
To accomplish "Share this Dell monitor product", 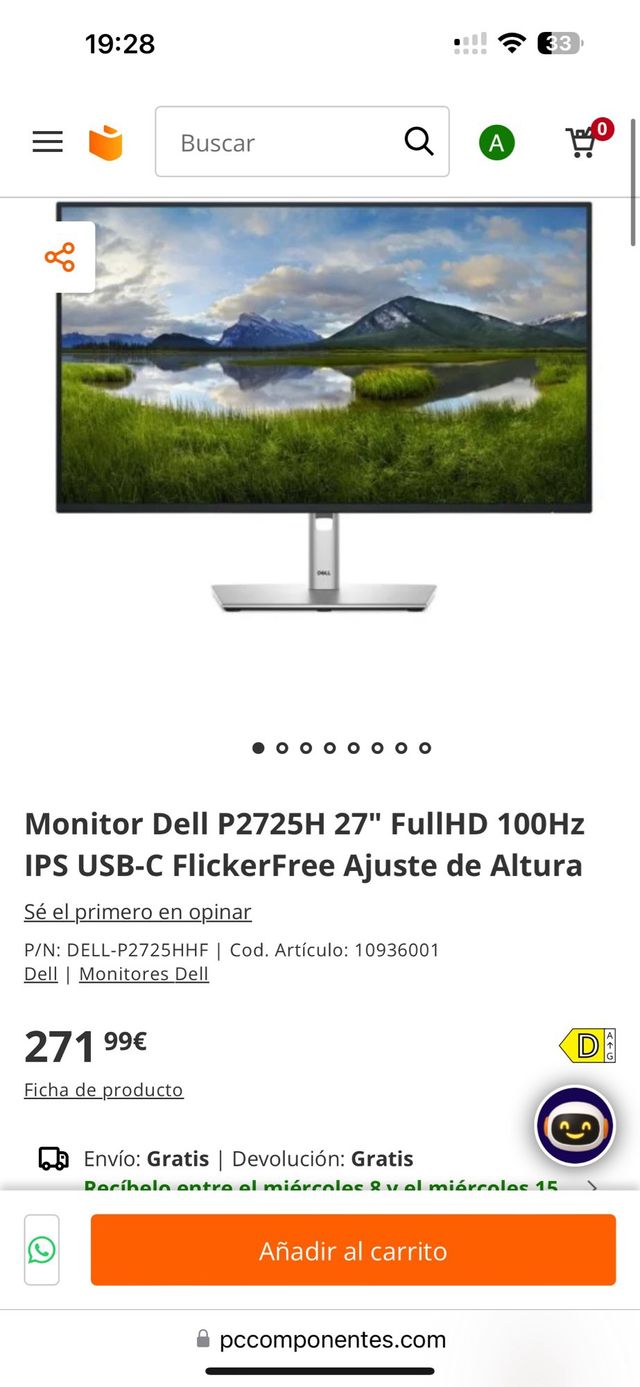I will (x=60, y=257).
